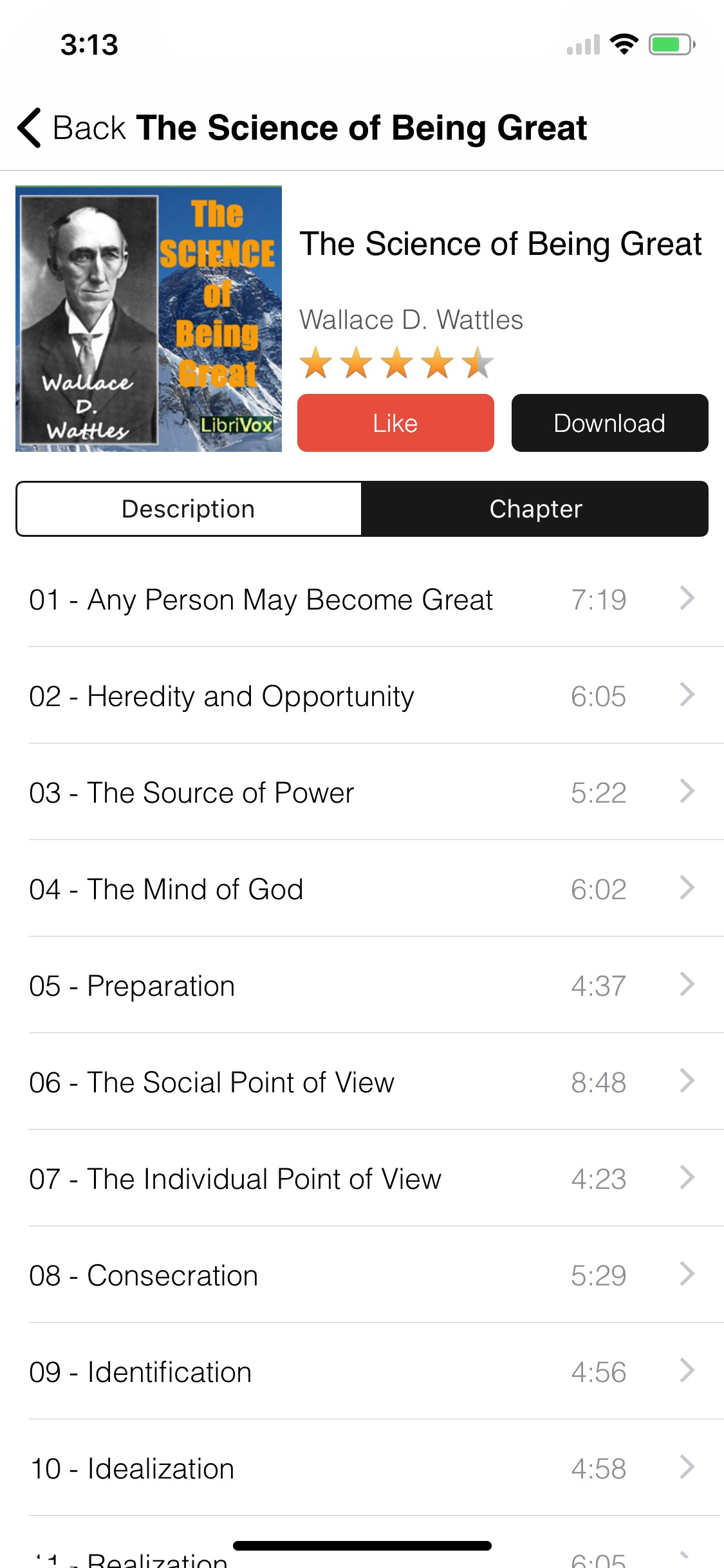Viewport: 724px width, 1568px height.
Task: Open chapter 06 The Social Point of View
Action: point(360,1082)
